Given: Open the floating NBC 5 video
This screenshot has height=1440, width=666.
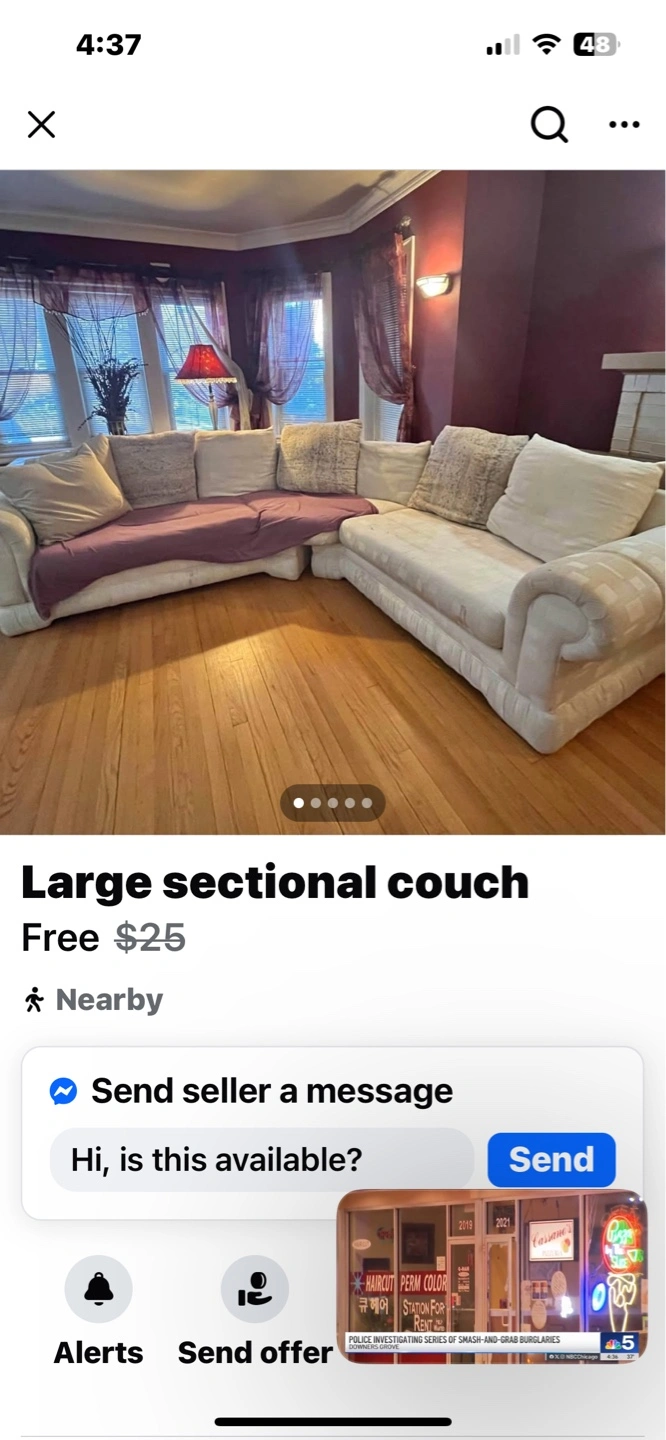Looking at the screenshot, I should 492,1275.
